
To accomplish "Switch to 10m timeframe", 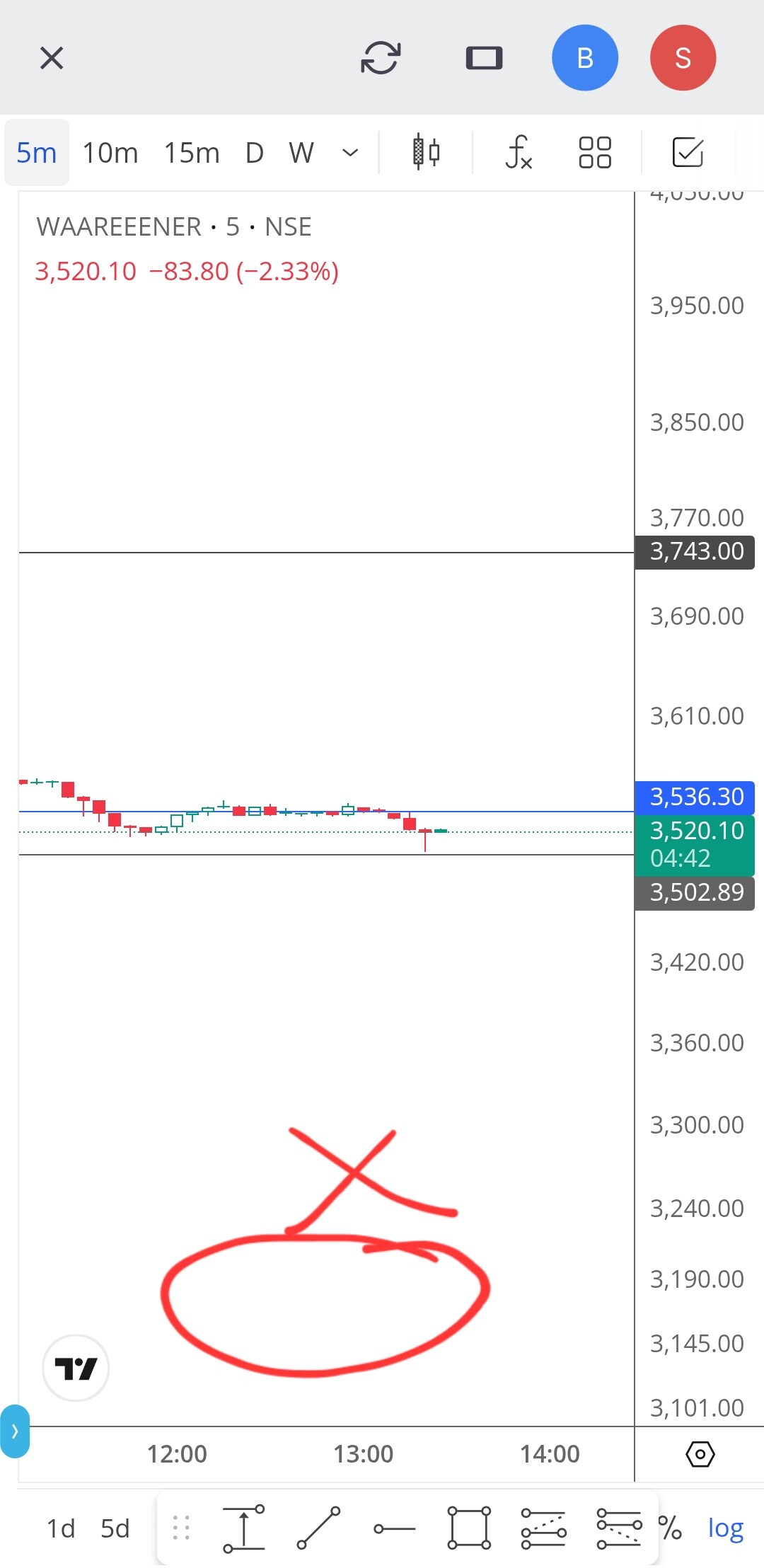I will pyautogui.click(x=110, y=153).
